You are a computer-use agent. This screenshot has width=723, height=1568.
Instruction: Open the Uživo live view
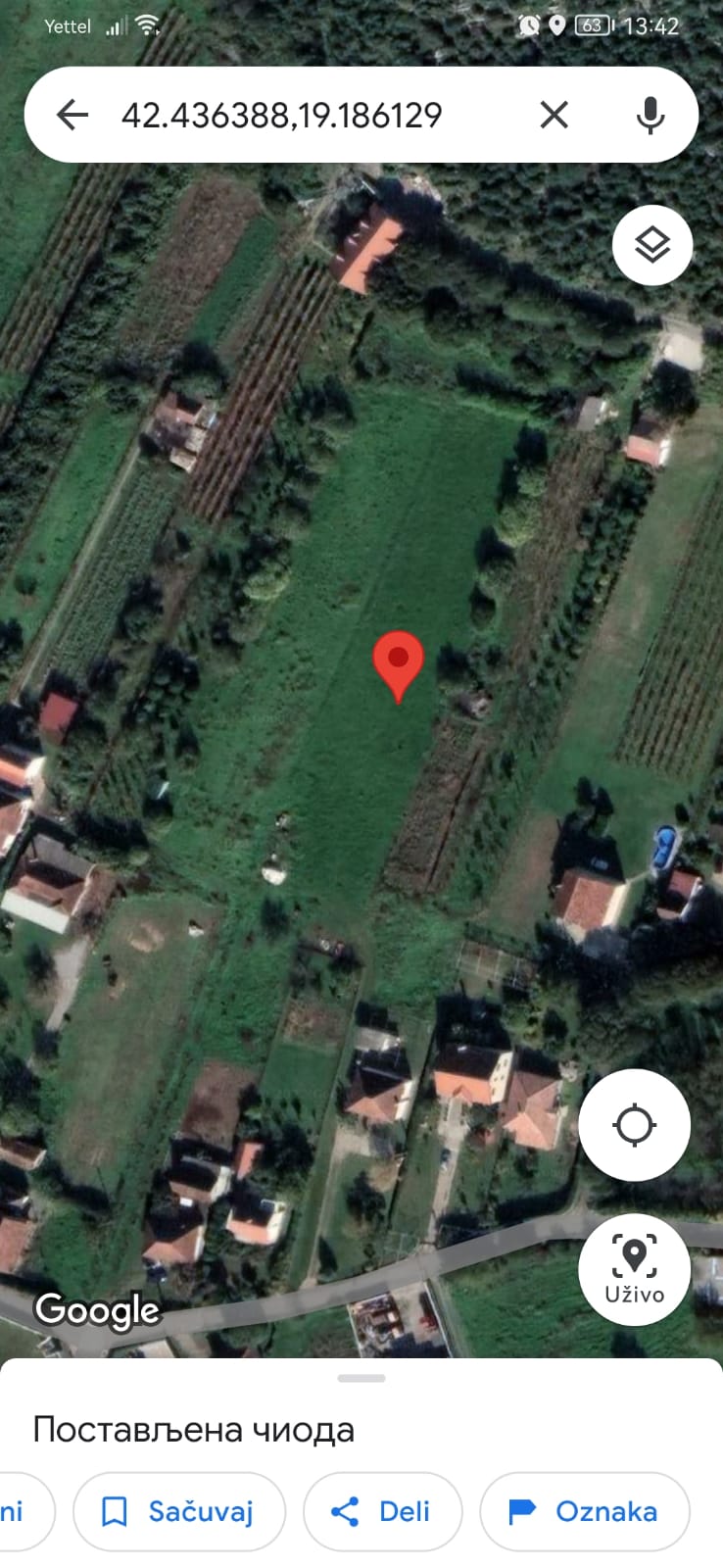click(634, 1269)
